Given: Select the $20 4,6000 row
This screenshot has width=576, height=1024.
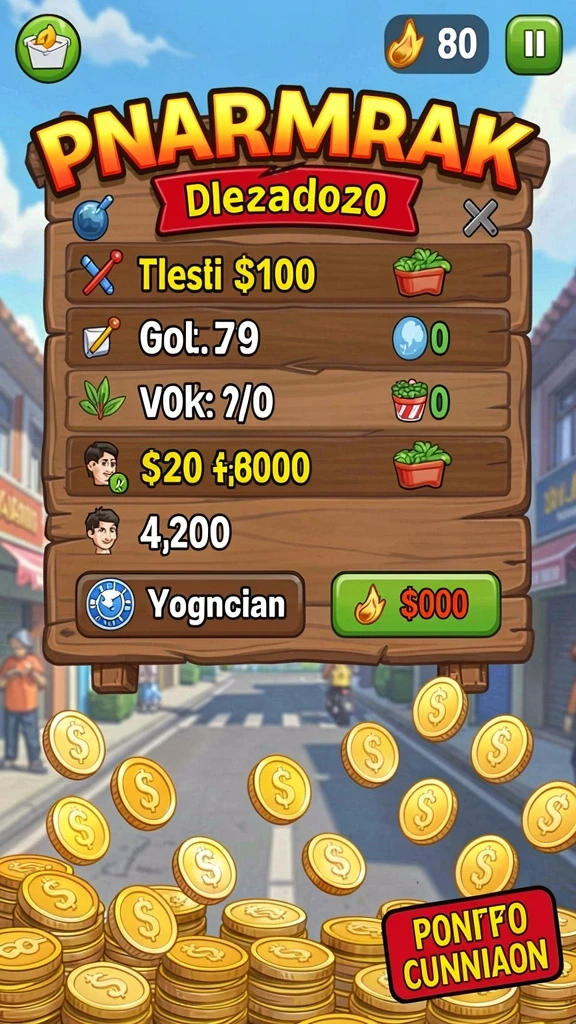Looking at the screenshot, I should pos(288,466).
